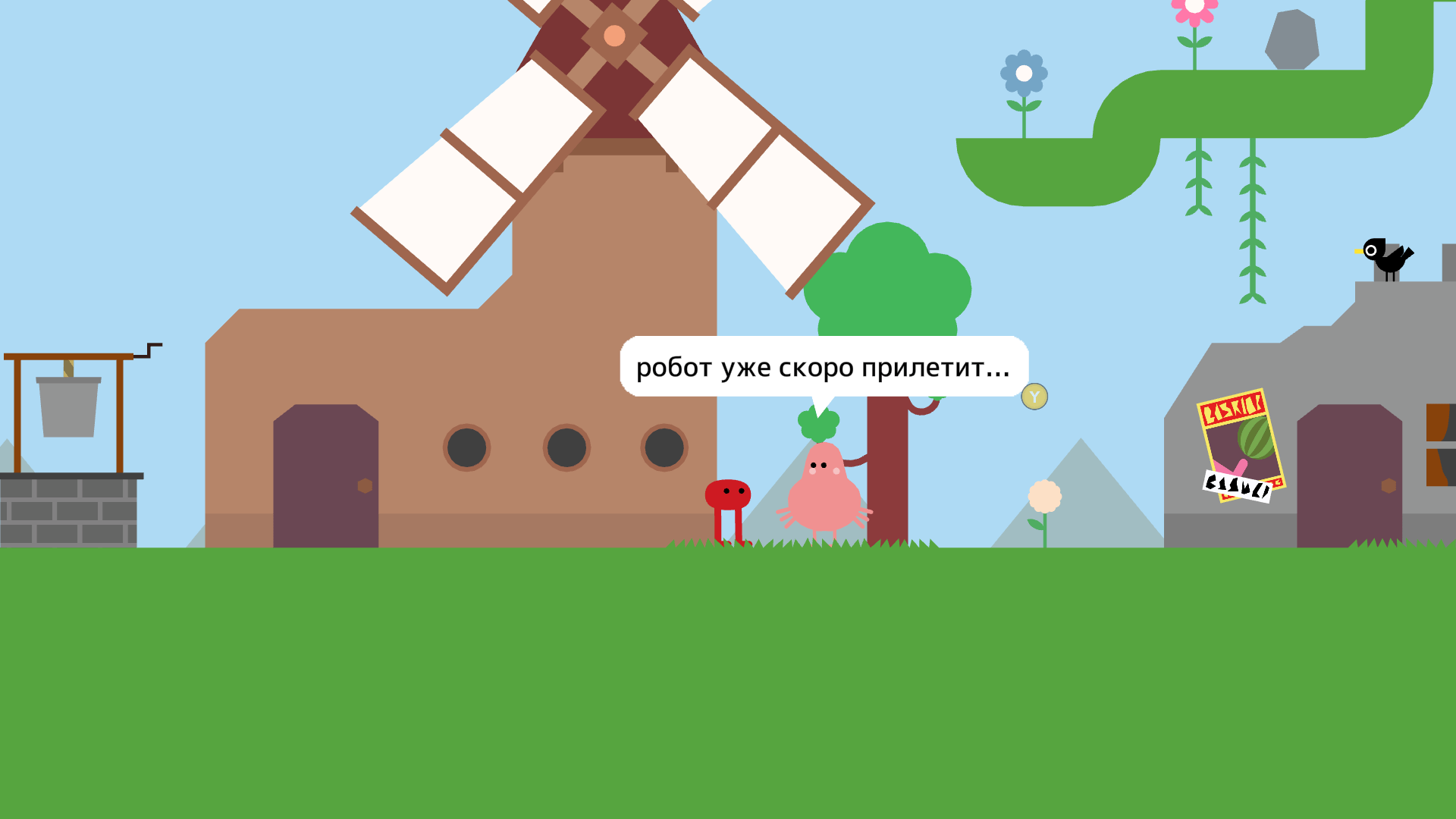Tap the Y button beside the speech bubble
The width and height of the screenshot is (1456, 819).
[1034, 397]
